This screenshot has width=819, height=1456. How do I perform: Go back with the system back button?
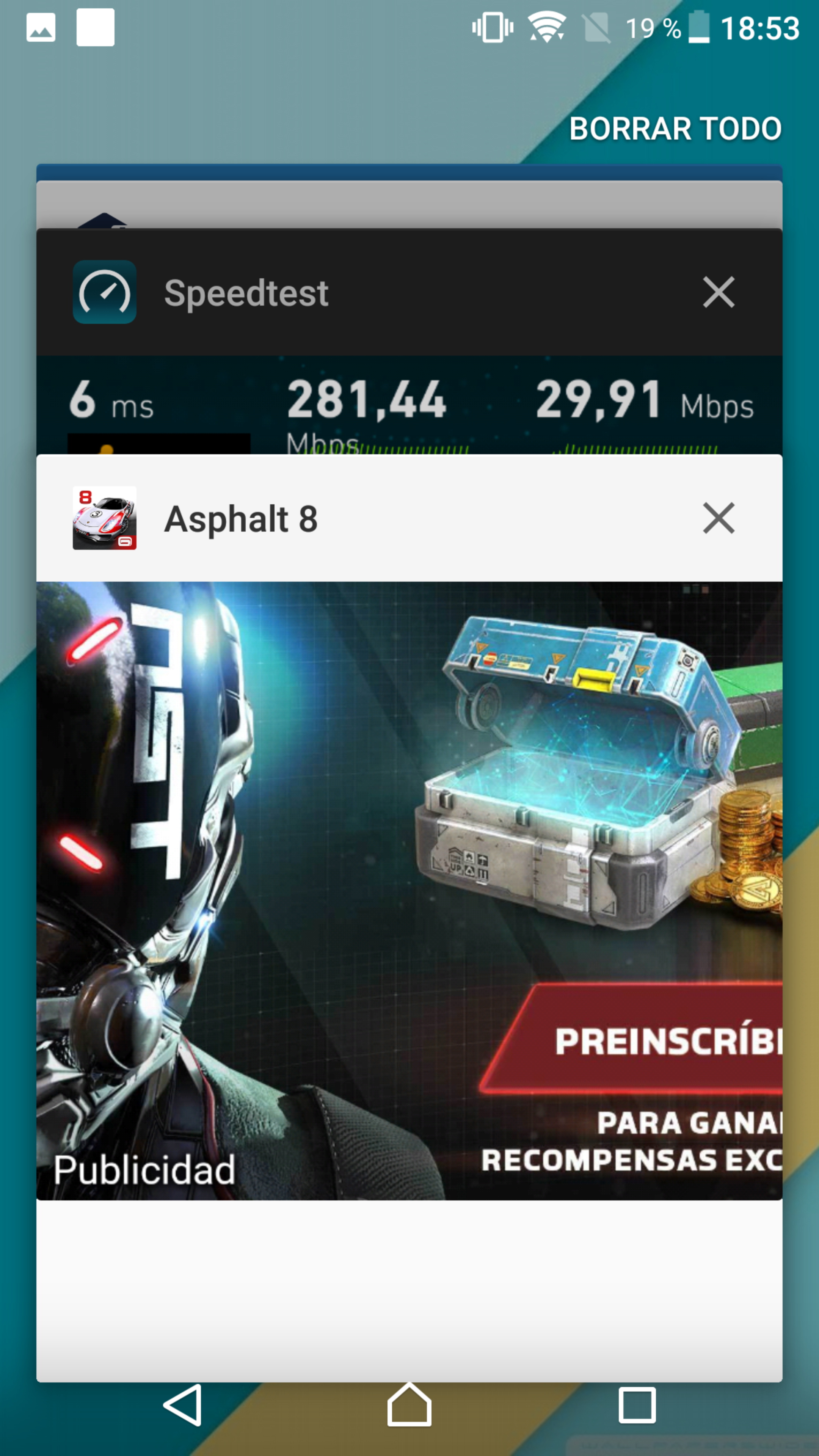click(183, 1405)
